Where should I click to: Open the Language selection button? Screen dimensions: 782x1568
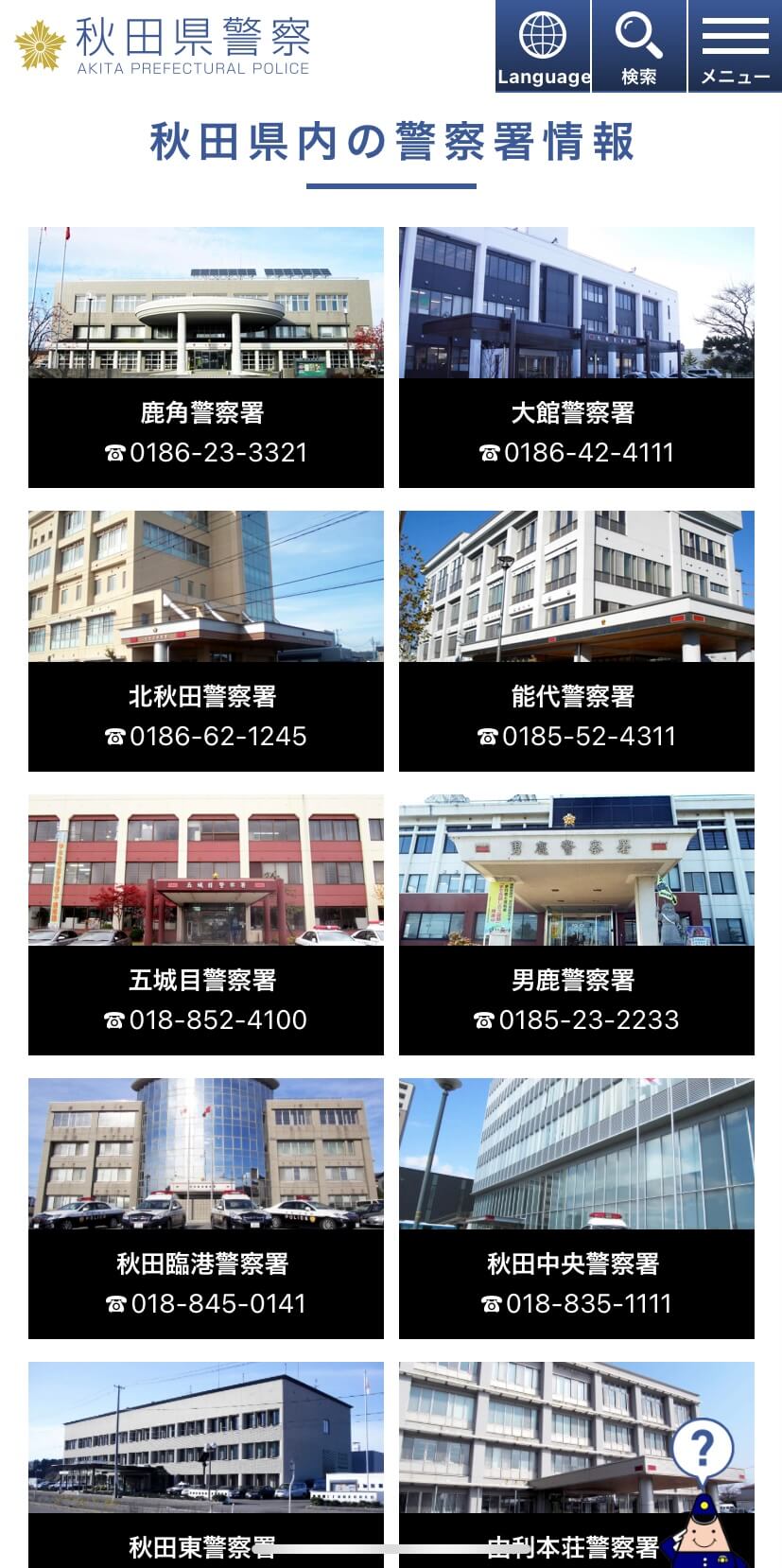[543, 46]
